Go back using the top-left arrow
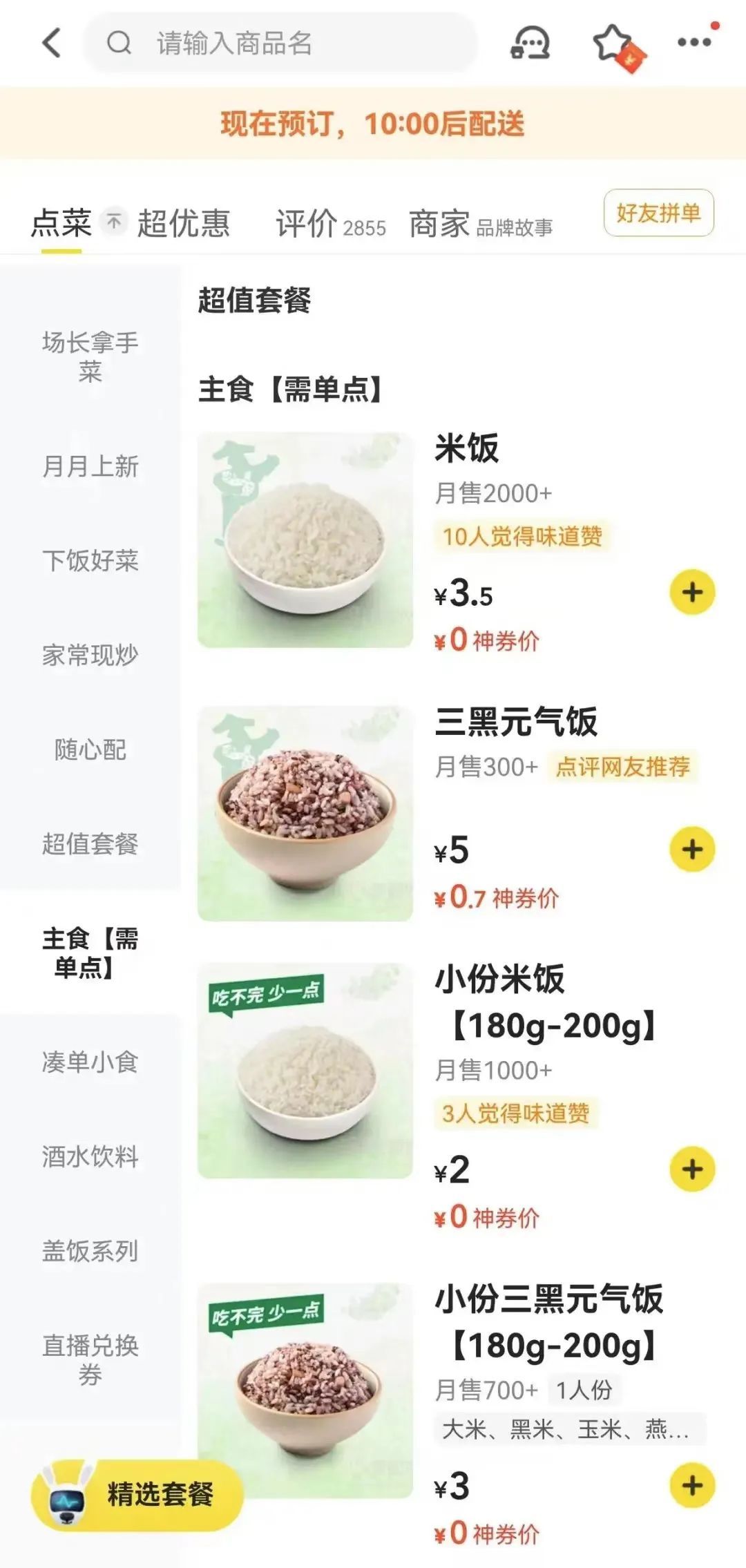746x1568 pixels. (52, 43)
